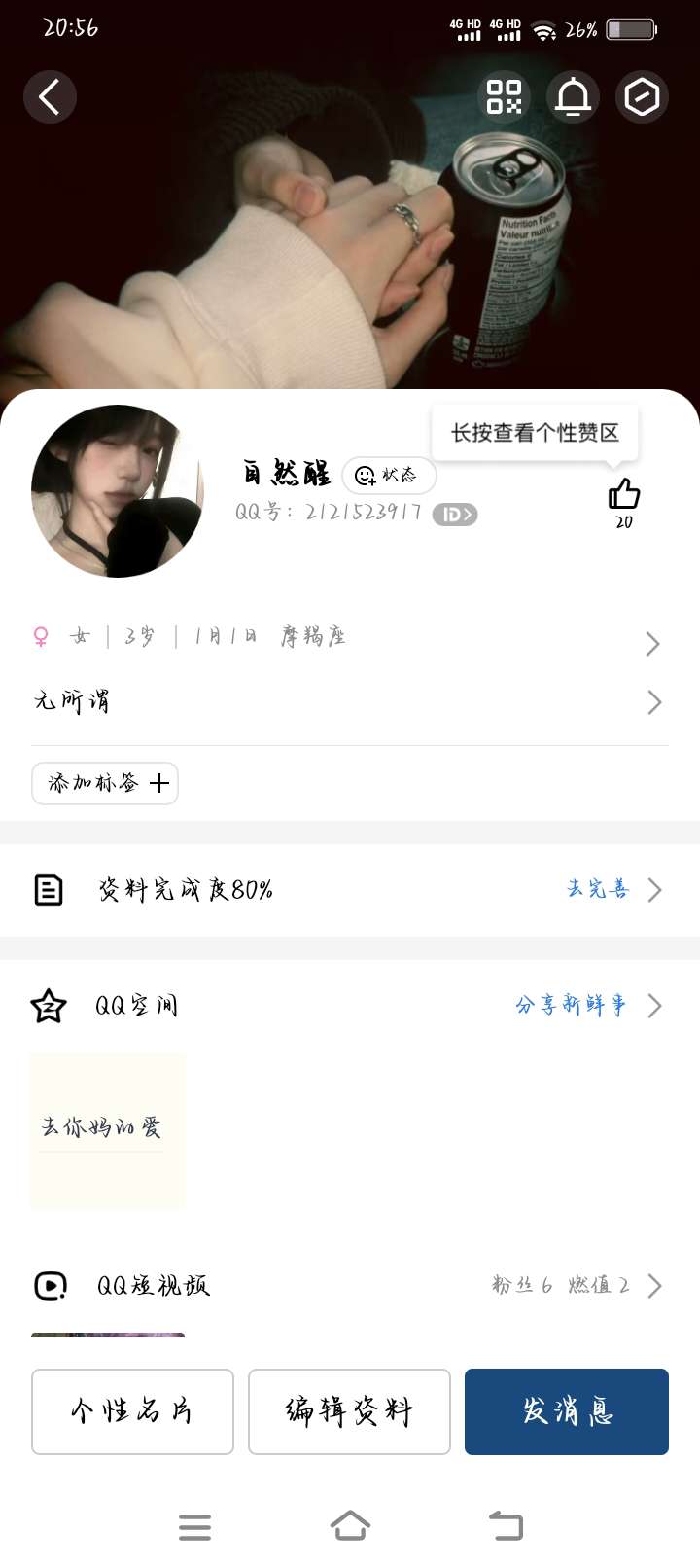Open 个性名片 button

(132, 1411)
